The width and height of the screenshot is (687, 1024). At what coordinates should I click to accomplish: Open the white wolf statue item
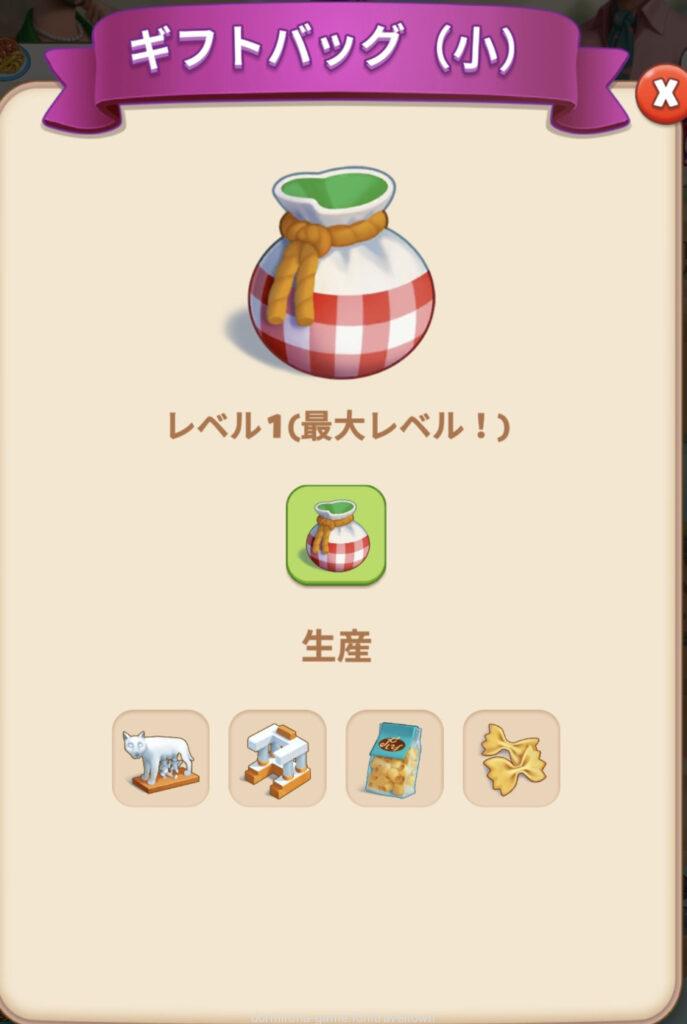160,758
